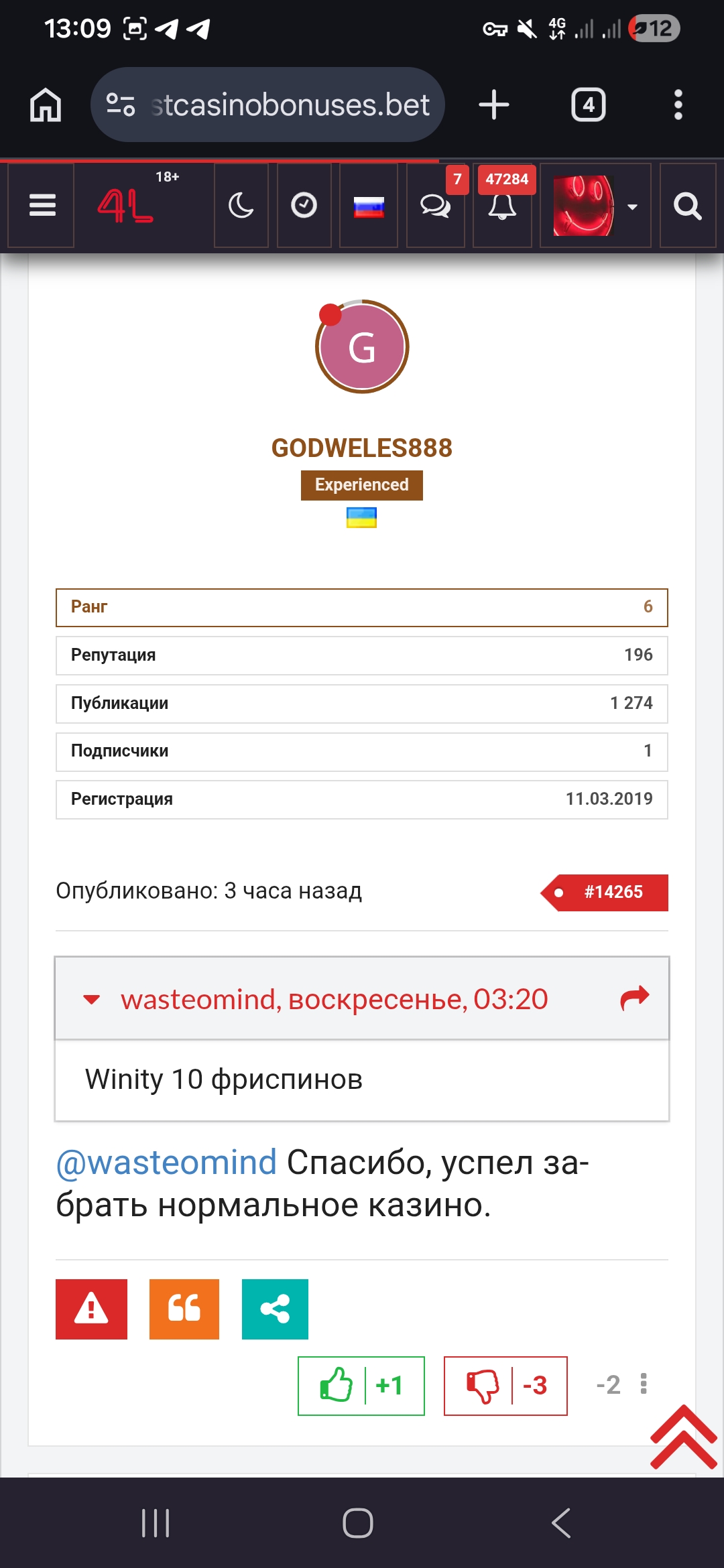Go back to the top of page
This screenshot has height=1568, width=724.
coord(683,1437)
